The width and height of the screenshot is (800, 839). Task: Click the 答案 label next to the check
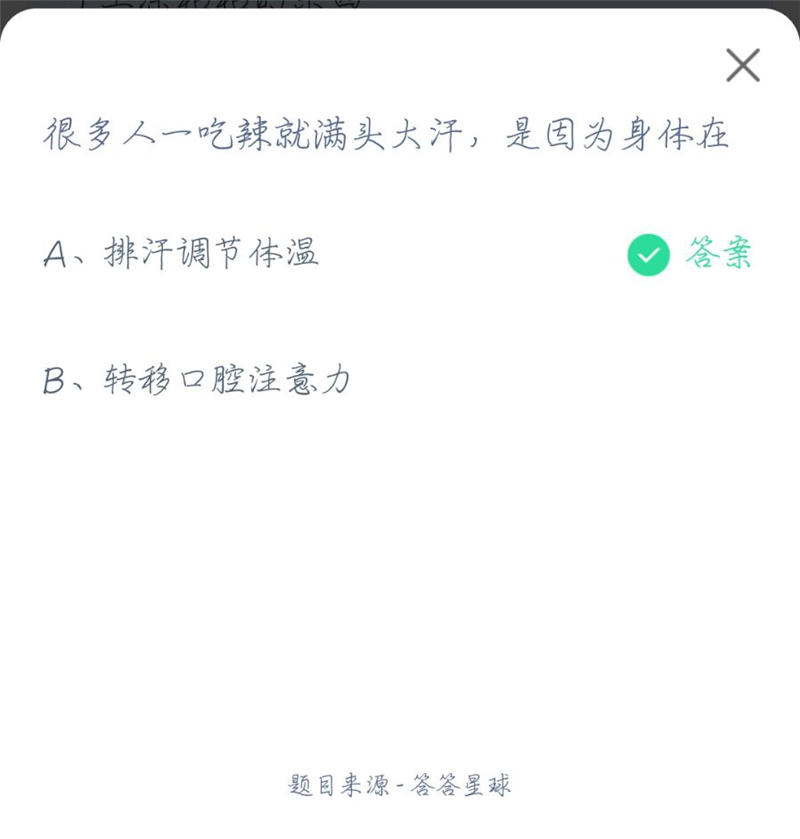(x=716, y=253)
